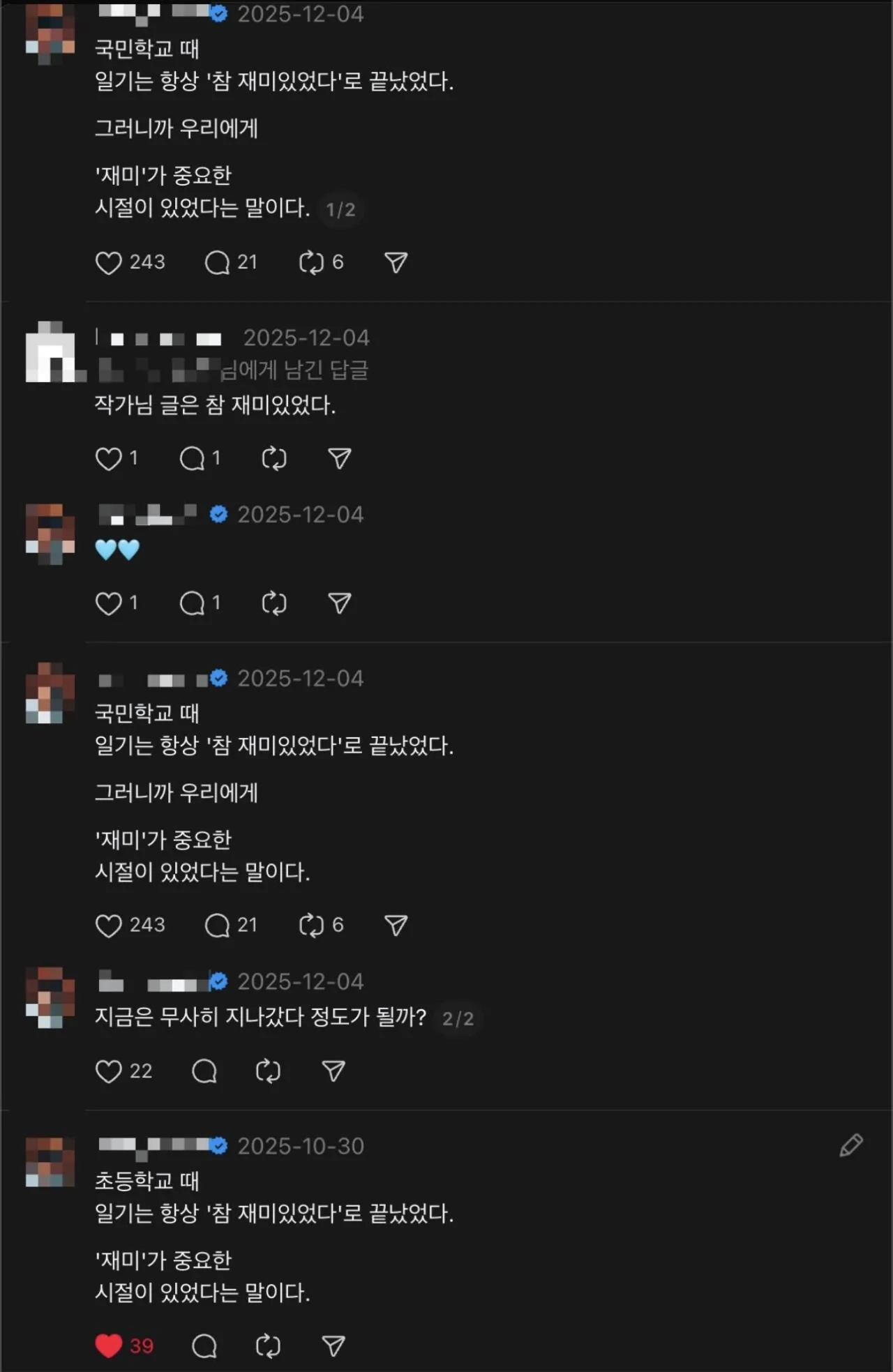The height and width of the screenshot is (1372, 893).
Task: Open the comment on the blue hearts reply
Action: click(192, 603)
